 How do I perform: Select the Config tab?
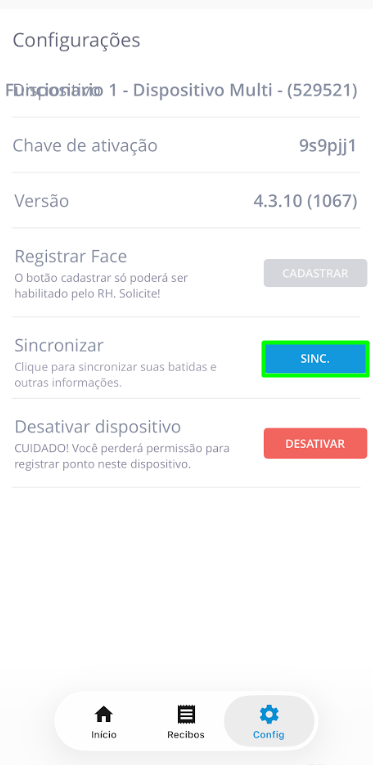269,722
